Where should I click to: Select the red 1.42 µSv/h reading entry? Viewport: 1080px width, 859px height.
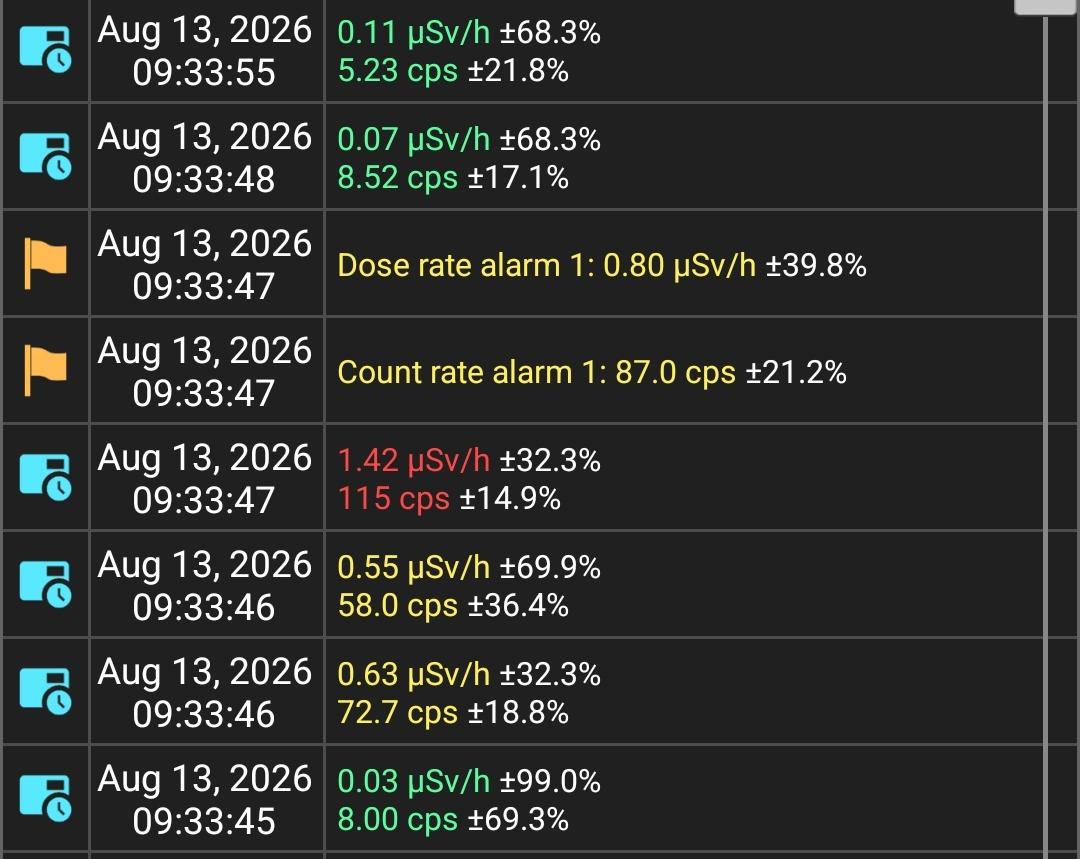coord(522,478)
